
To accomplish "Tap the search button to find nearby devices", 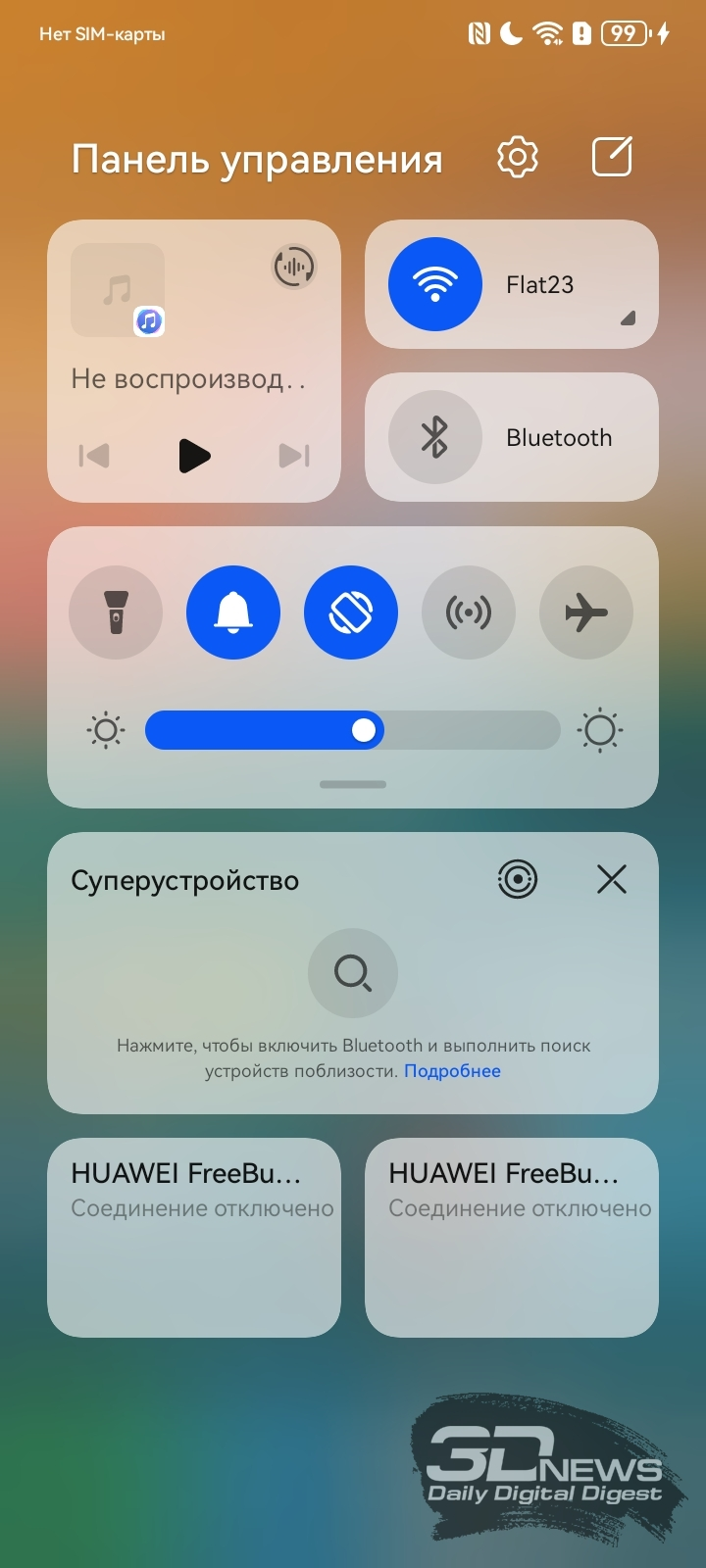I will click(353, 973).
